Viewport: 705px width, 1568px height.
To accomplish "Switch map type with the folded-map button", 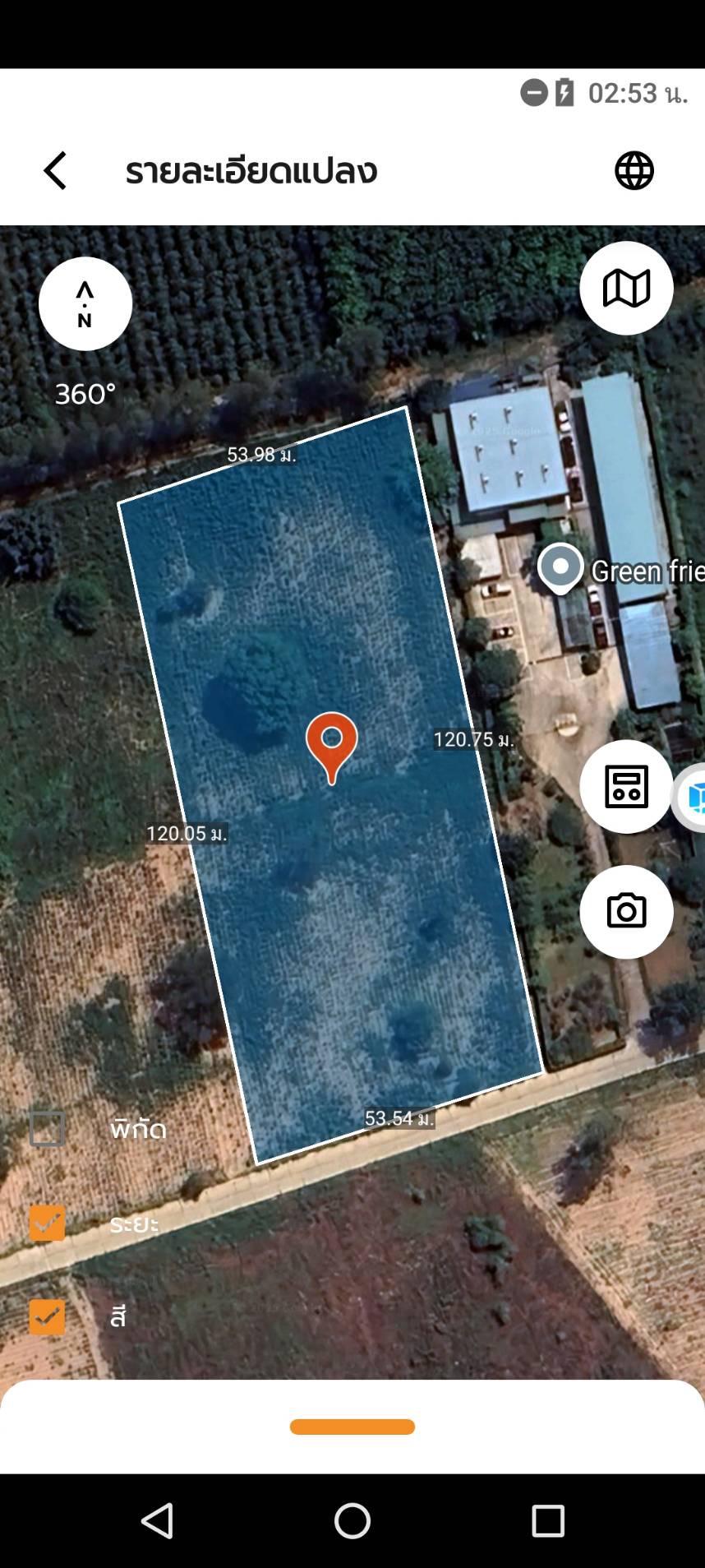I will pos(626,288).
